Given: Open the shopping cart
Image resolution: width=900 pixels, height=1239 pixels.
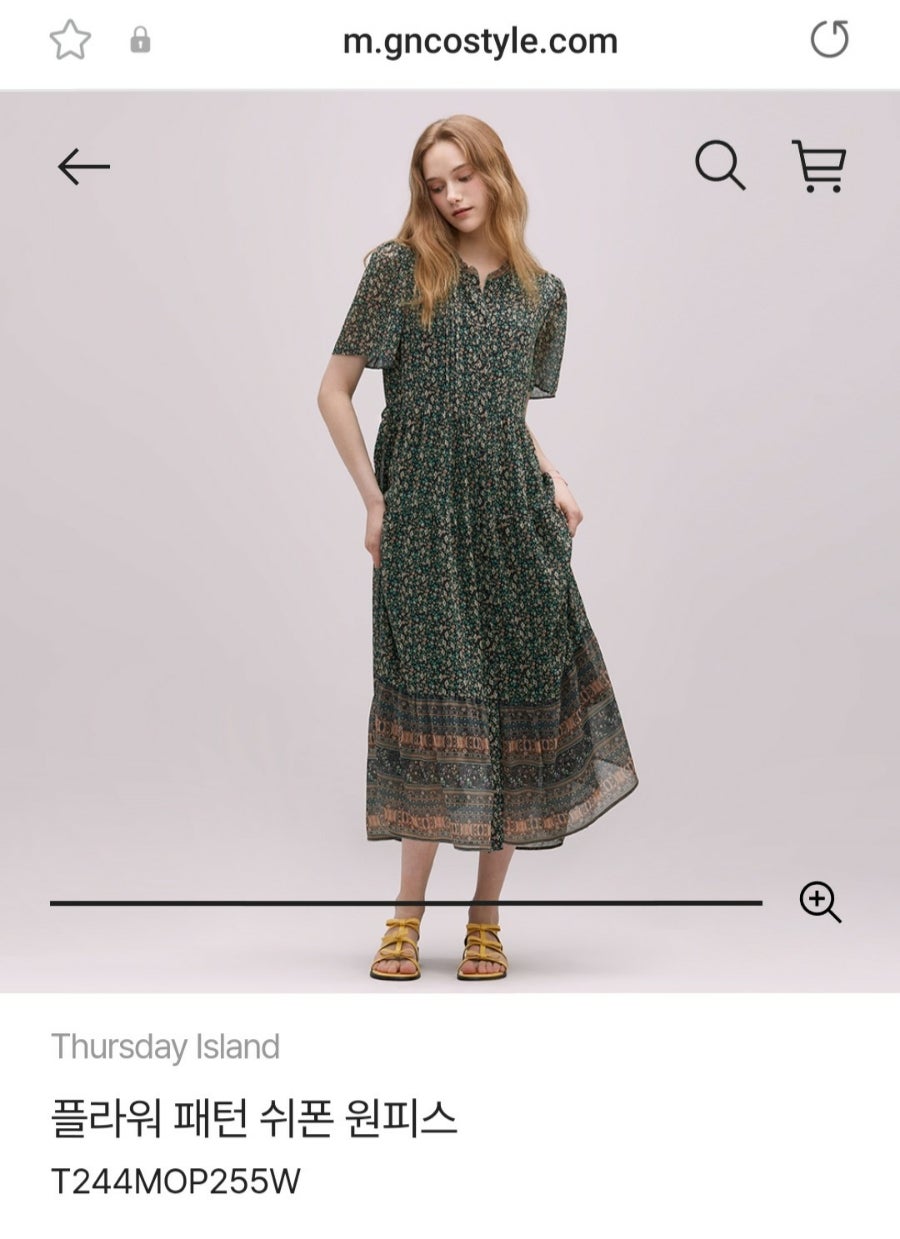Looking at the screenshot, I should tap(819, 165).
